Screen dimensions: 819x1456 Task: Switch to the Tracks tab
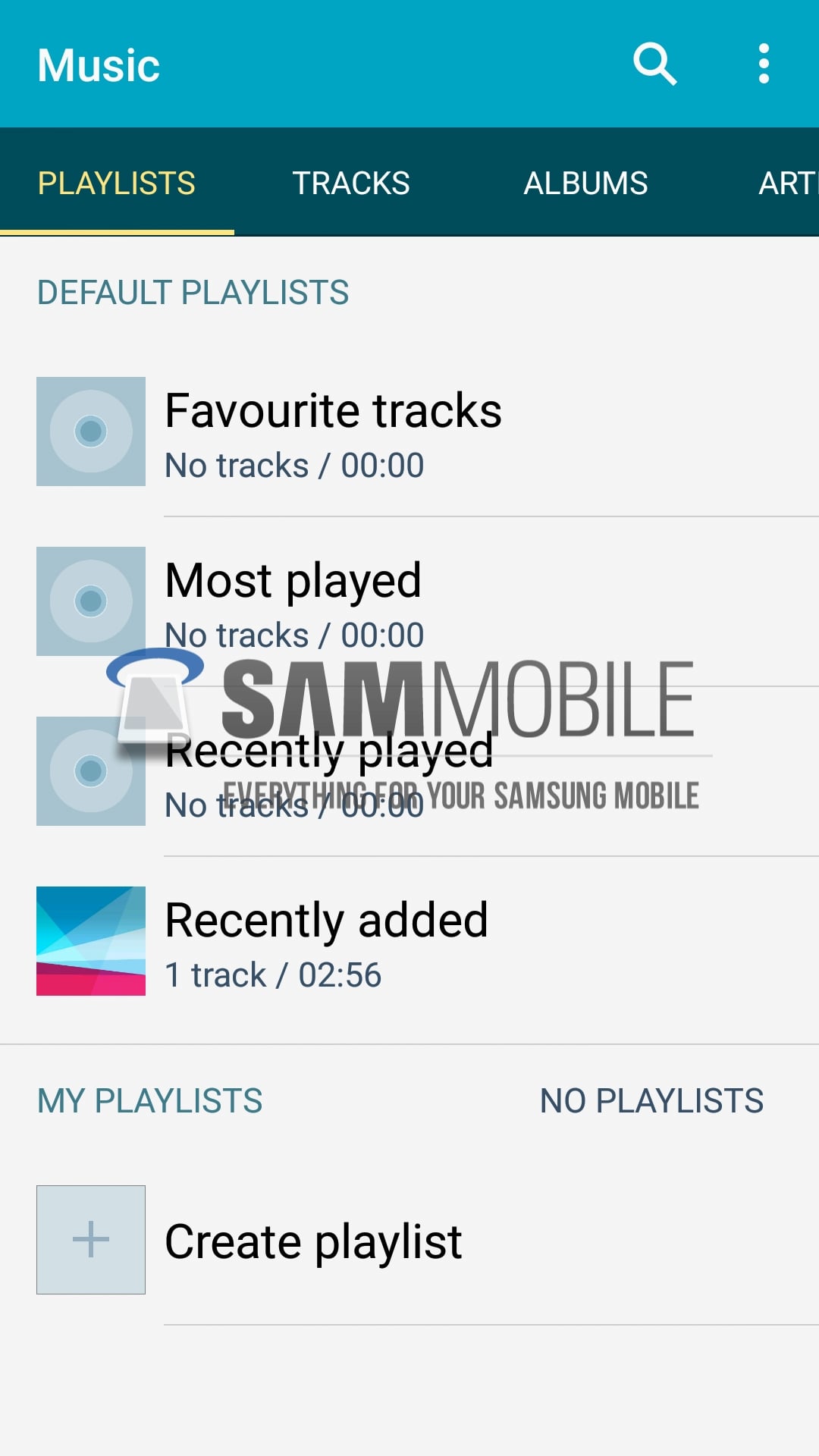pos(351,183)
